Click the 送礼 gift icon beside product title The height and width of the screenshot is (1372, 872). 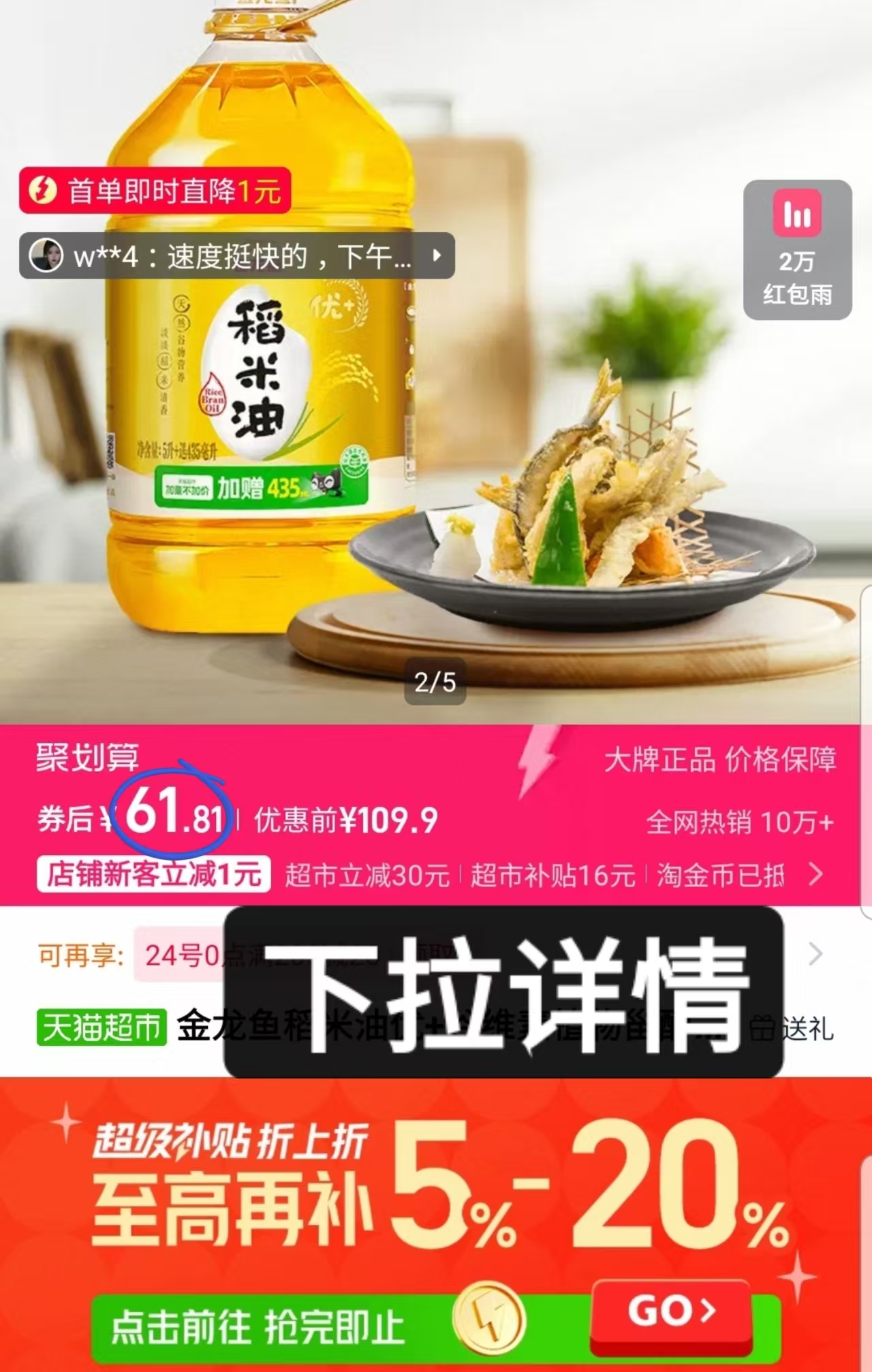[x=762, y=1027]
